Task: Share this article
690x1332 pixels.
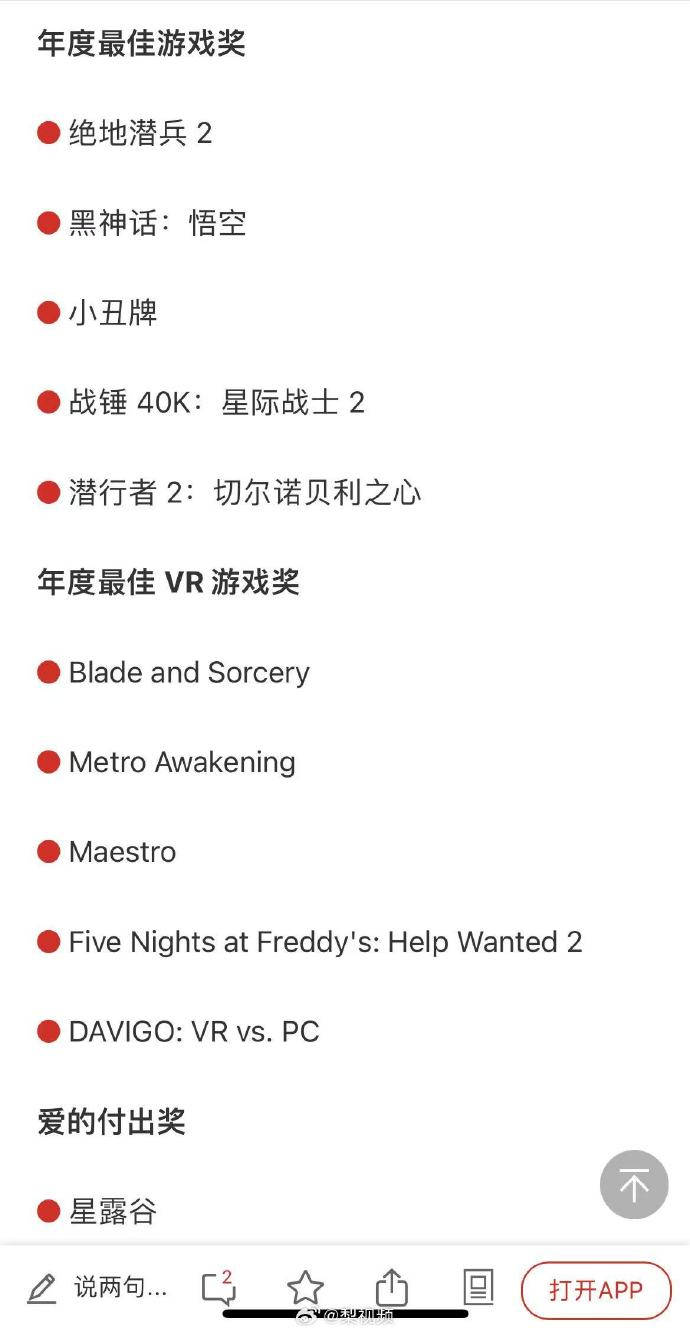Action: tap(392, 1287)
